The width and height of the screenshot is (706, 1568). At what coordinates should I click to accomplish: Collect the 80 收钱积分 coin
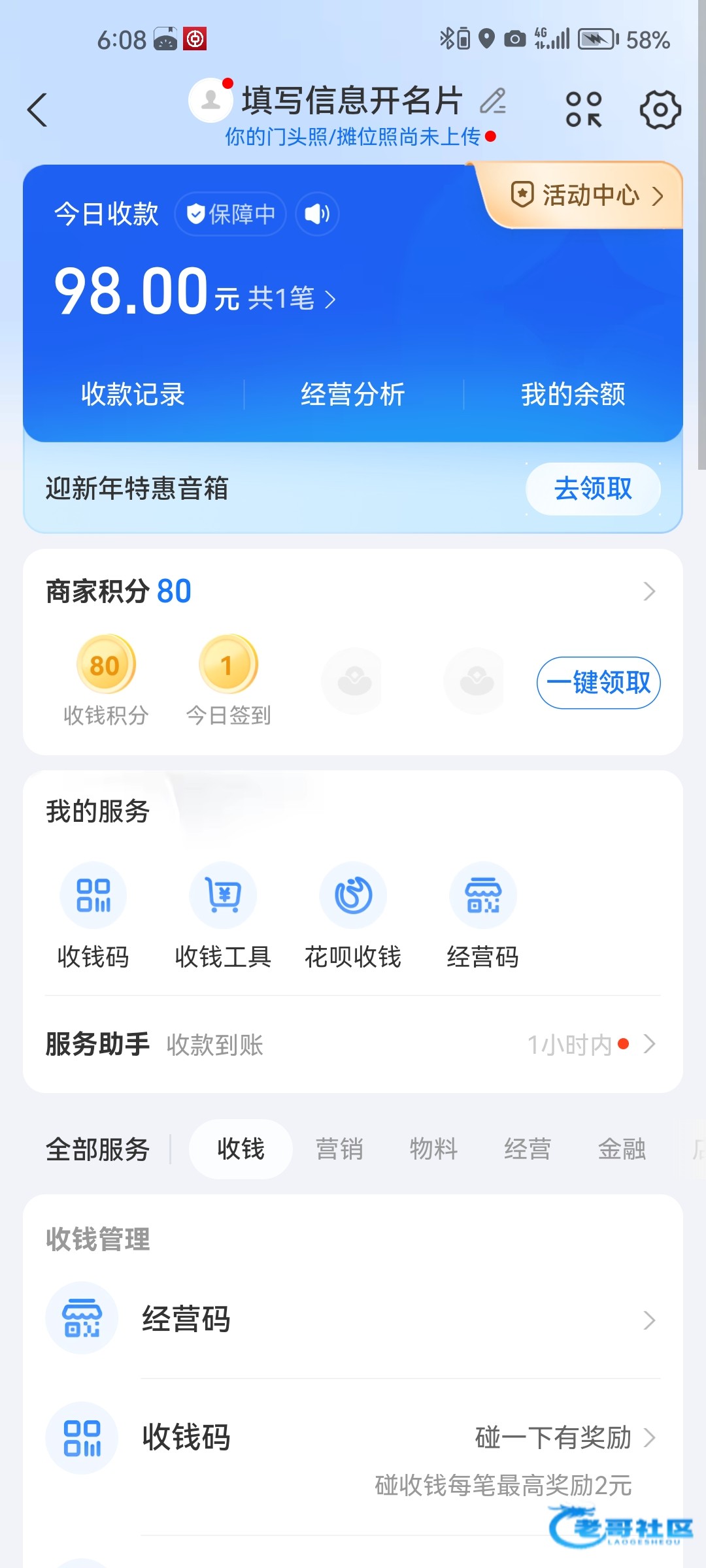point(106,664)
